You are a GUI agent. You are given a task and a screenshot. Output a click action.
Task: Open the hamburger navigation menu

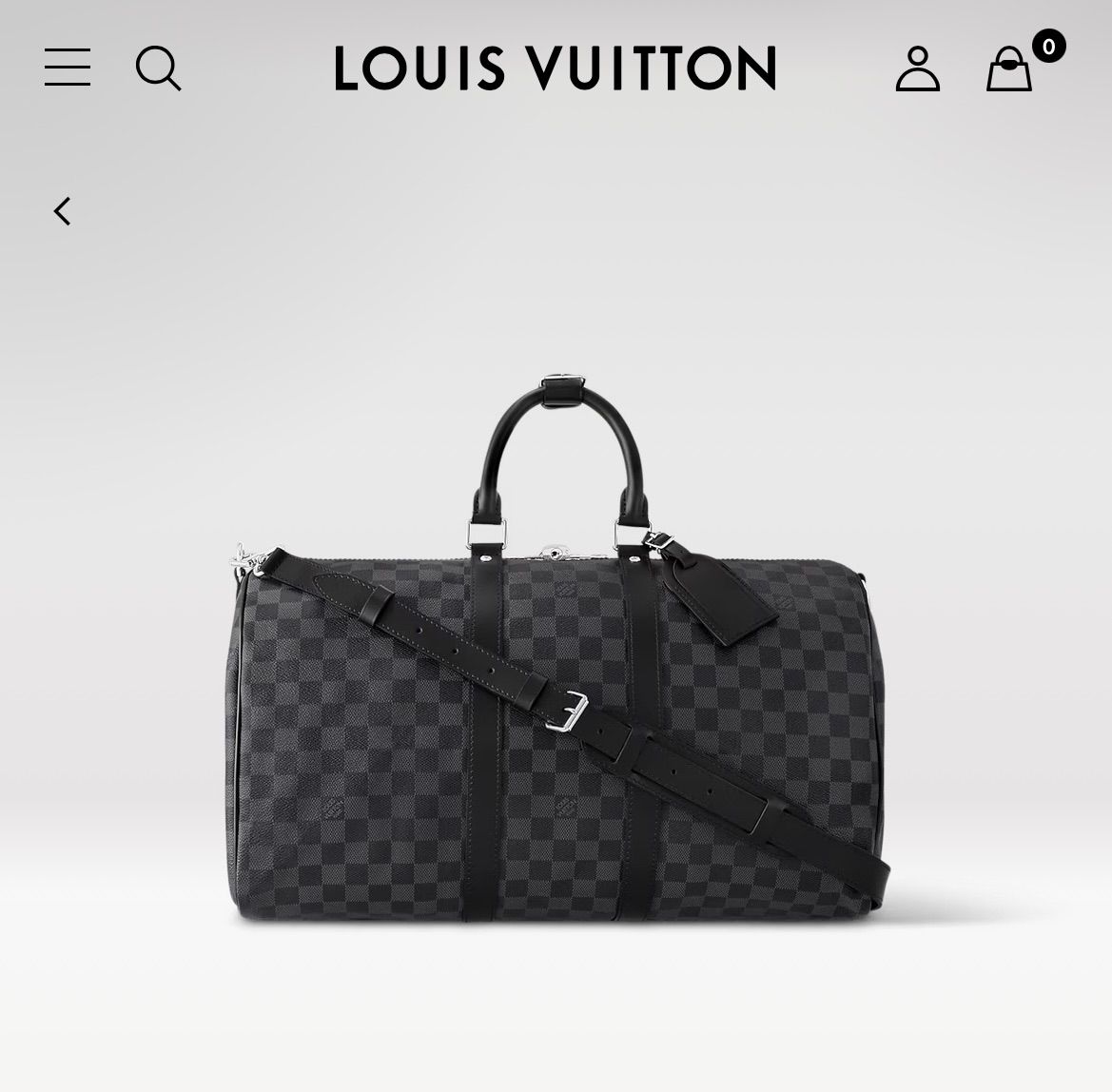click(68, 68)
